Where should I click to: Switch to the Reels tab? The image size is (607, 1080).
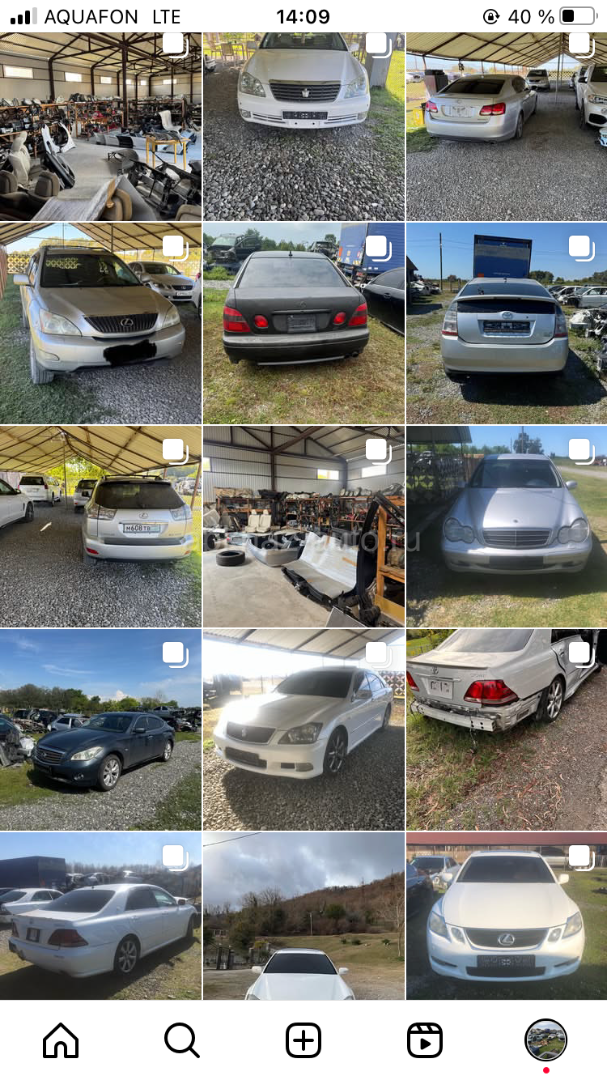[425, 1040]
